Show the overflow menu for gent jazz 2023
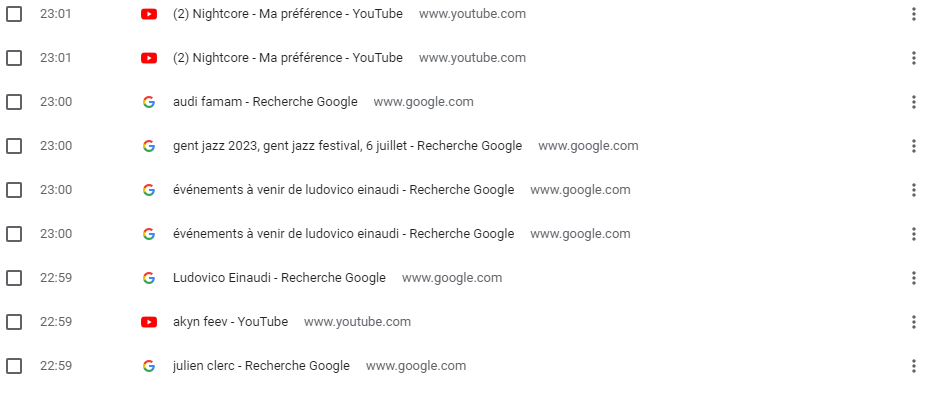This screenshot has width=930, height=394. point(913,146)
